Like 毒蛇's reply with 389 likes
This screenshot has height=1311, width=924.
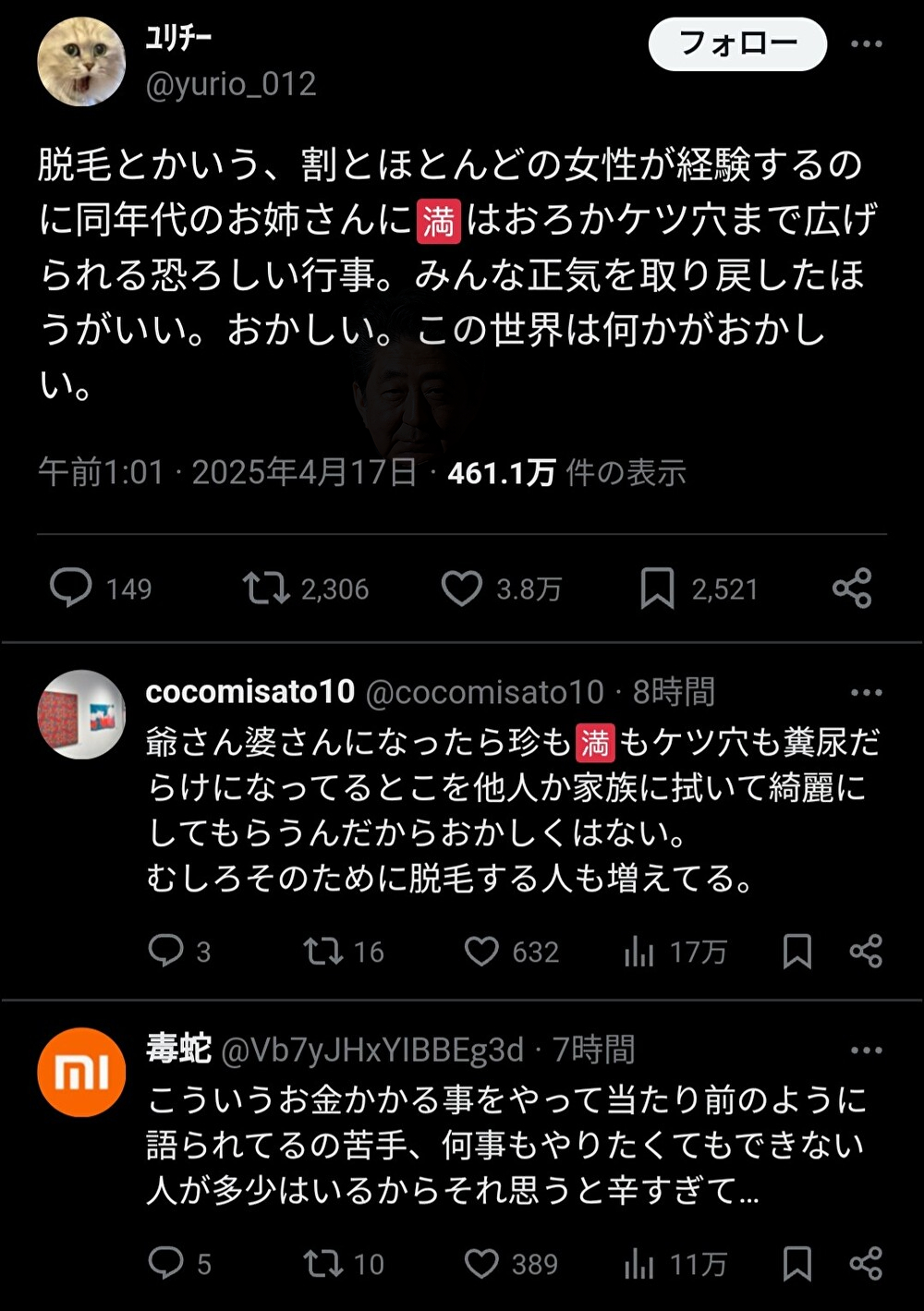click(x=481, y=1263)
